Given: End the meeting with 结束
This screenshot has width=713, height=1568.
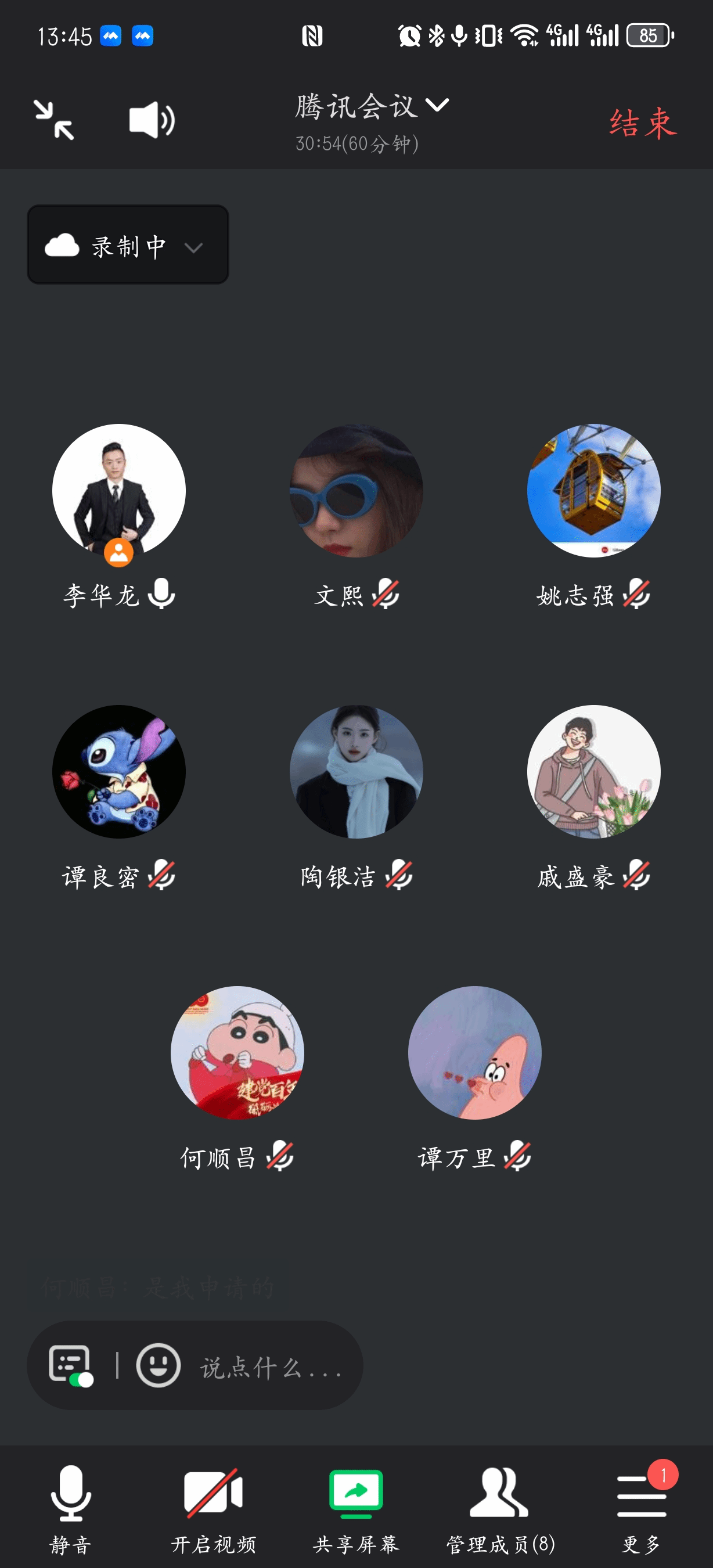Looking at the screenshot, I should pyautogui.click(x=642, y=124).
